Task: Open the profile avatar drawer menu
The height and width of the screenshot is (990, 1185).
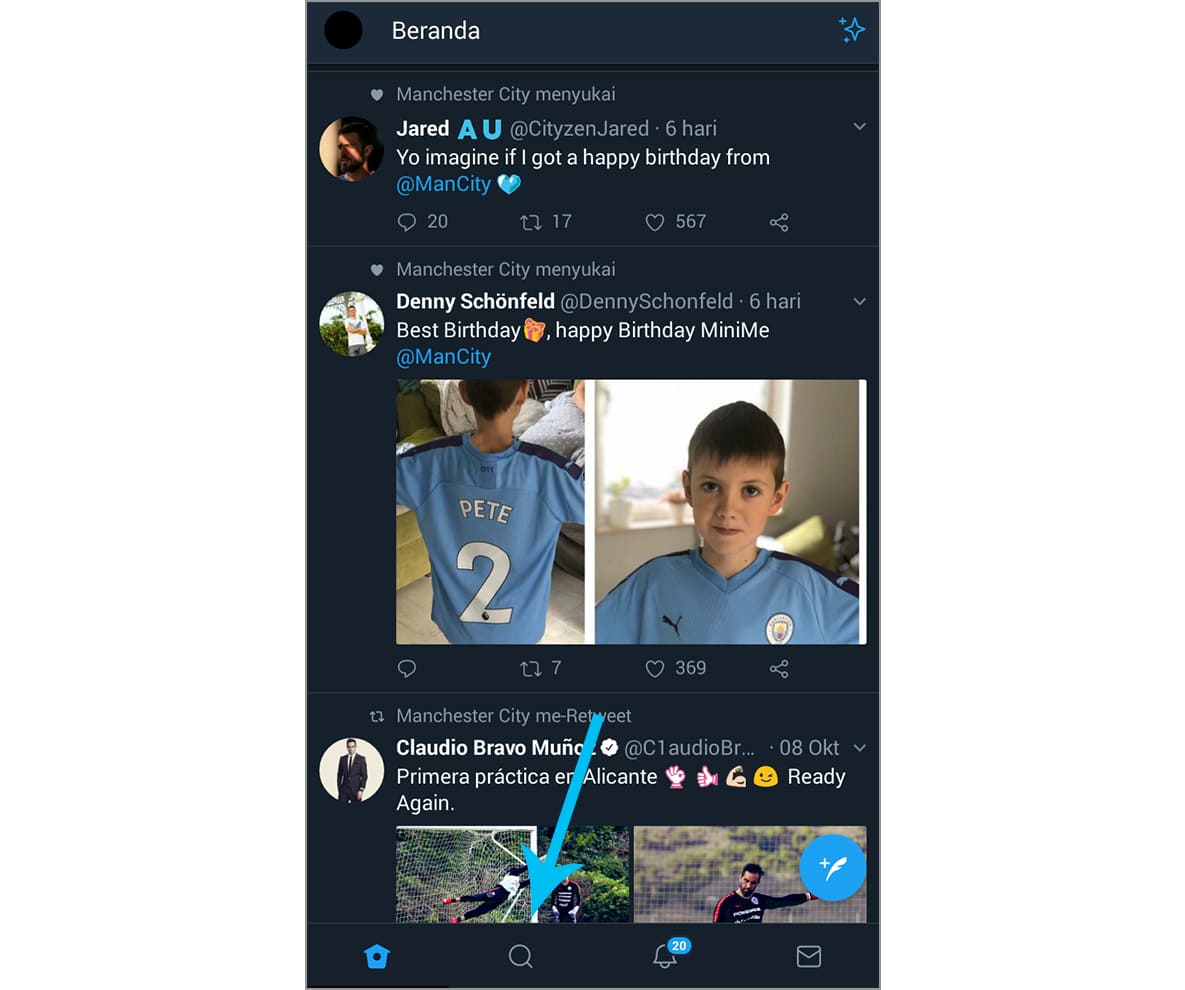Action: (343, 30)
